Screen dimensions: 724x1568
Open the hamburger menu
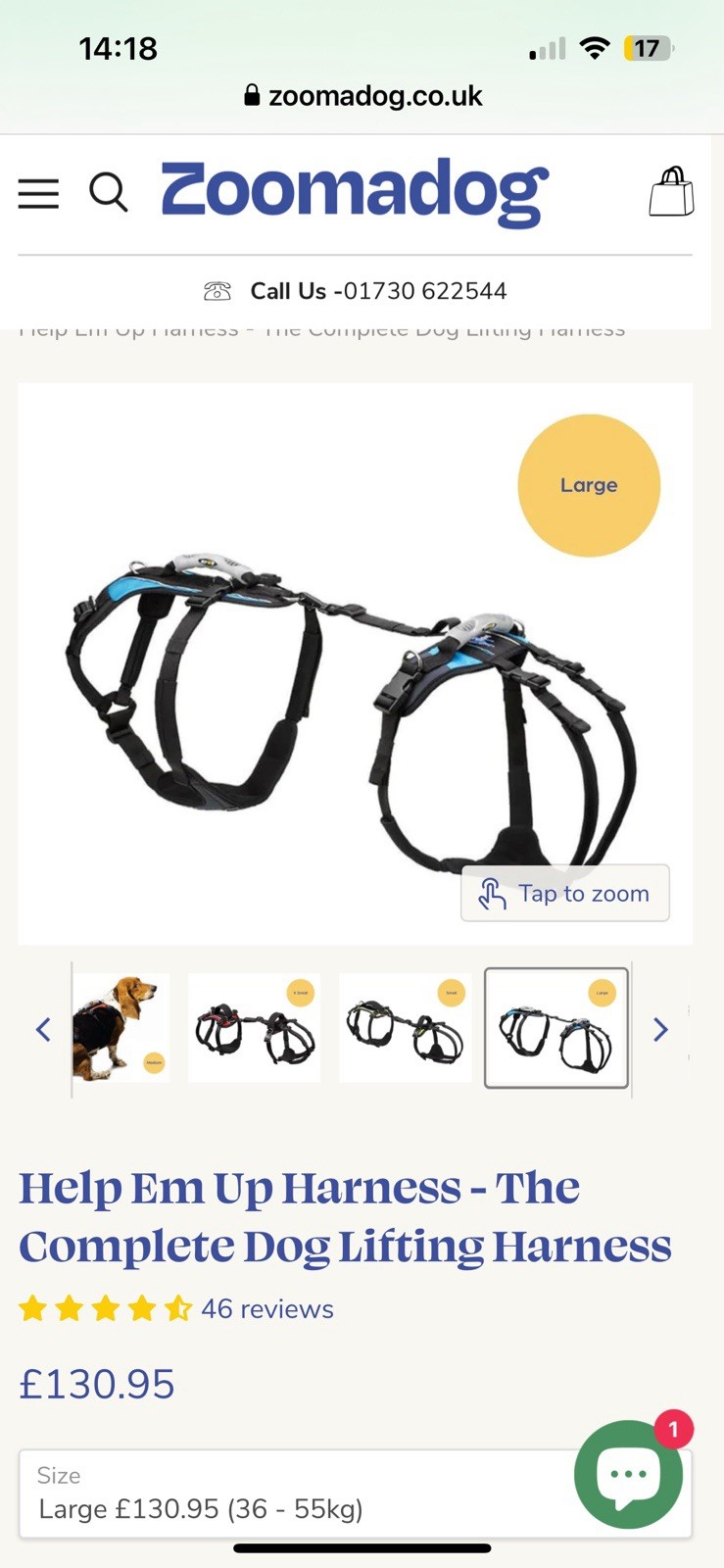click(38, 193)
